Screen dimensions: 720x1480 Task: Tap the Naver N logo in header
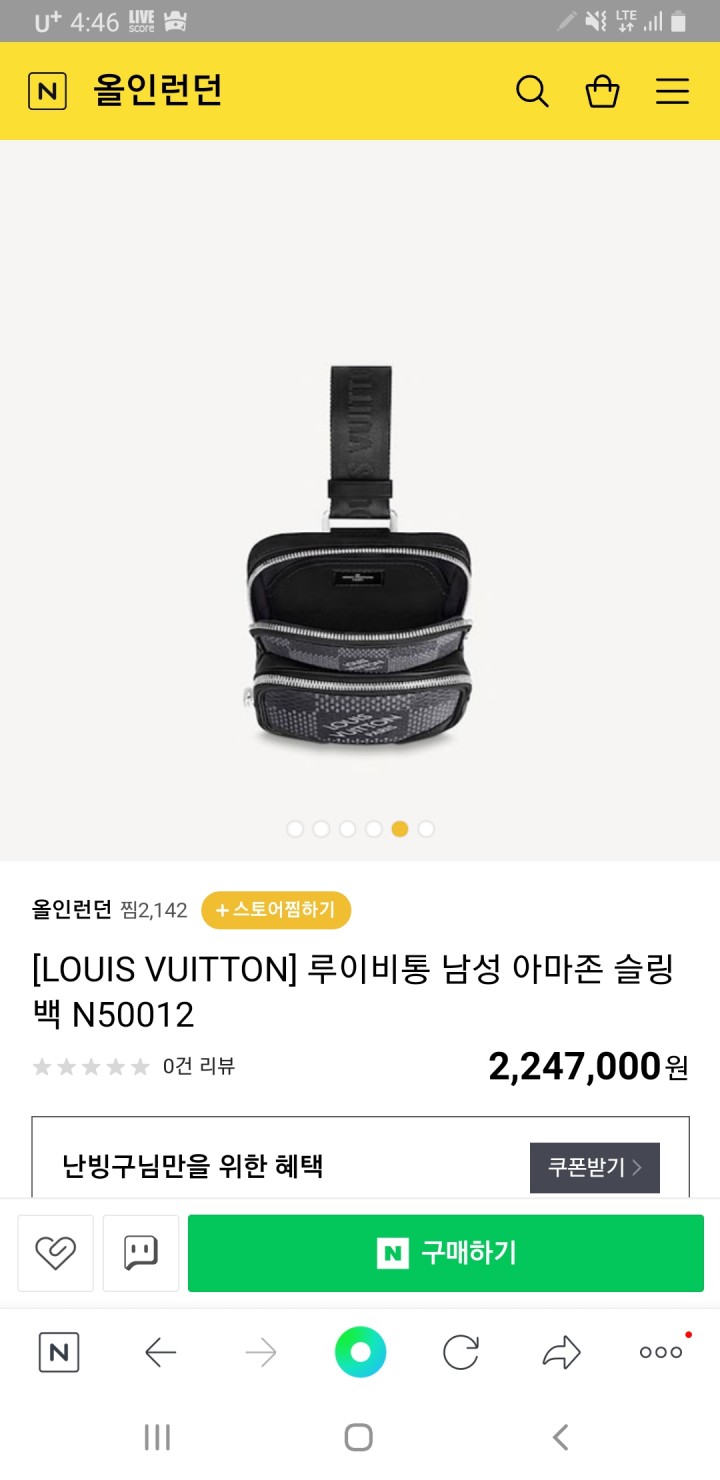coord(47,91)
